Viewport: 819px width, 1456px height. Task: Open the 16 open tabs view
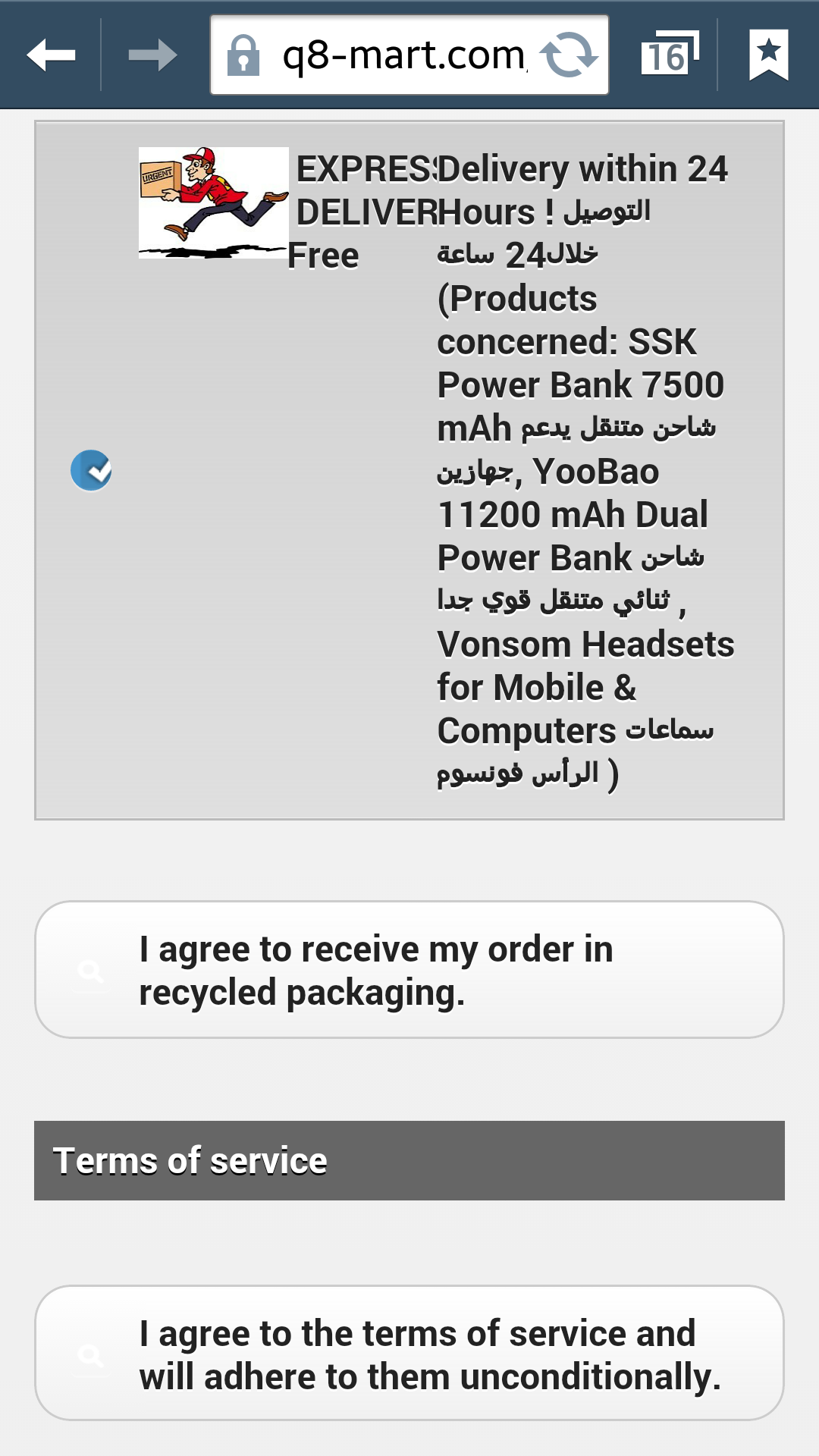click(669, 55)
